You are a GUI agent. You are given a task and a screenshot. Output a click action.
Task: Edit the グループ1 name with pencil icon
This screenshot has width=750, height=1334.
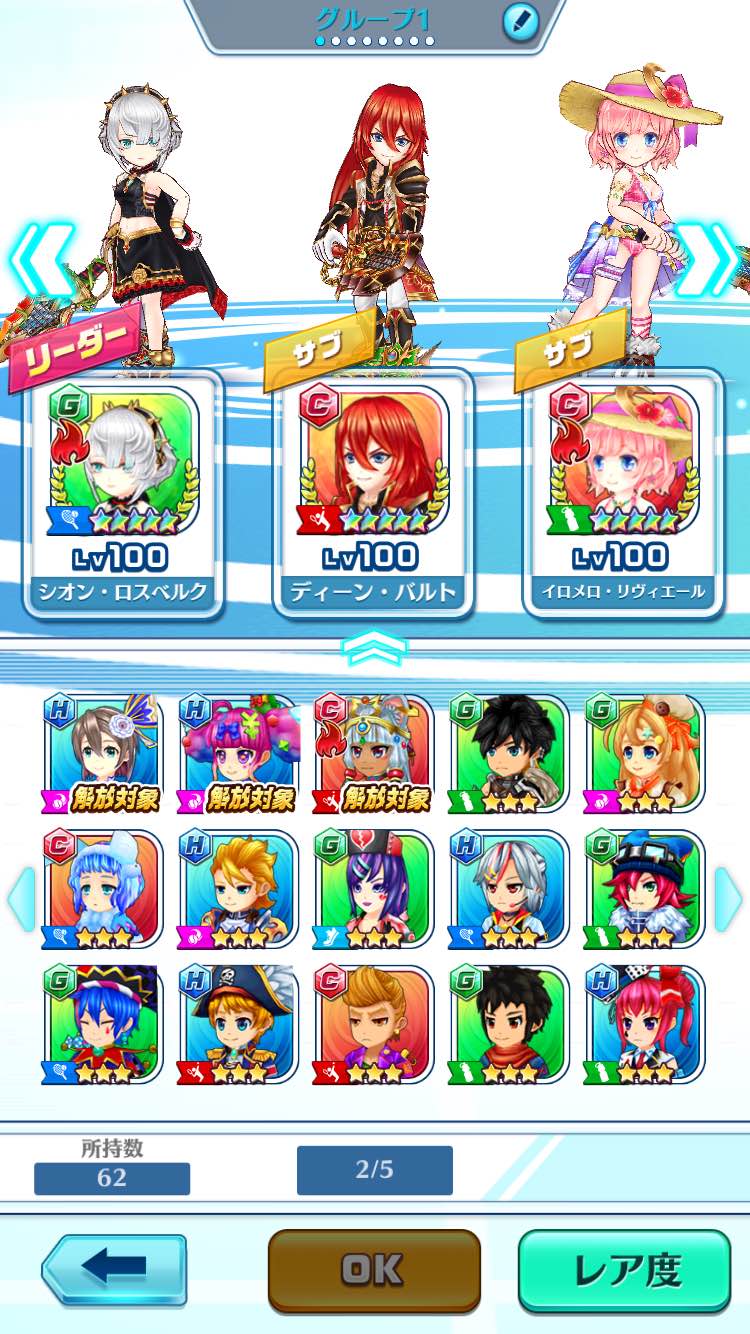coord(520,20)
